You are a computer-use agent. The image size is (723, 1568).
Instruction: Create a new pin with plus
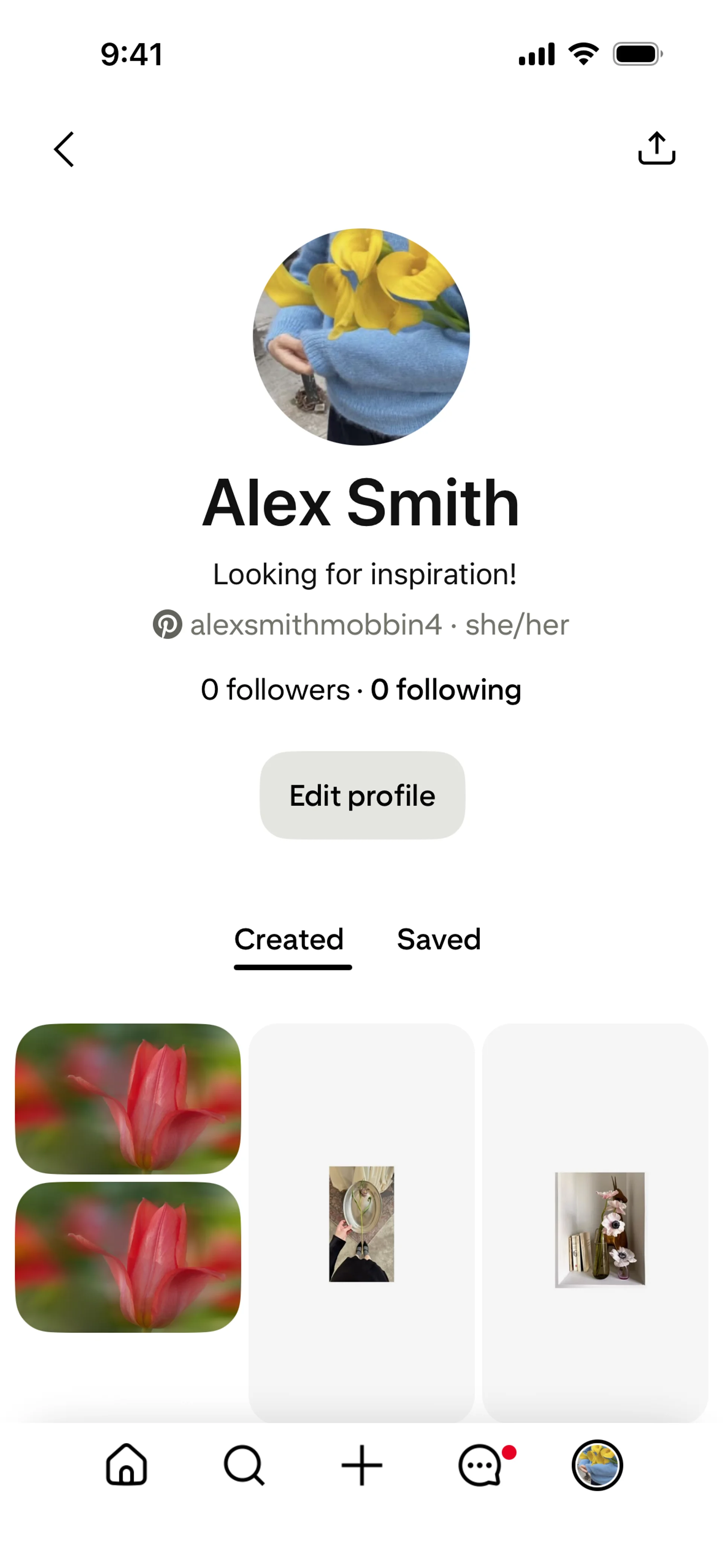coord(361,1465)
